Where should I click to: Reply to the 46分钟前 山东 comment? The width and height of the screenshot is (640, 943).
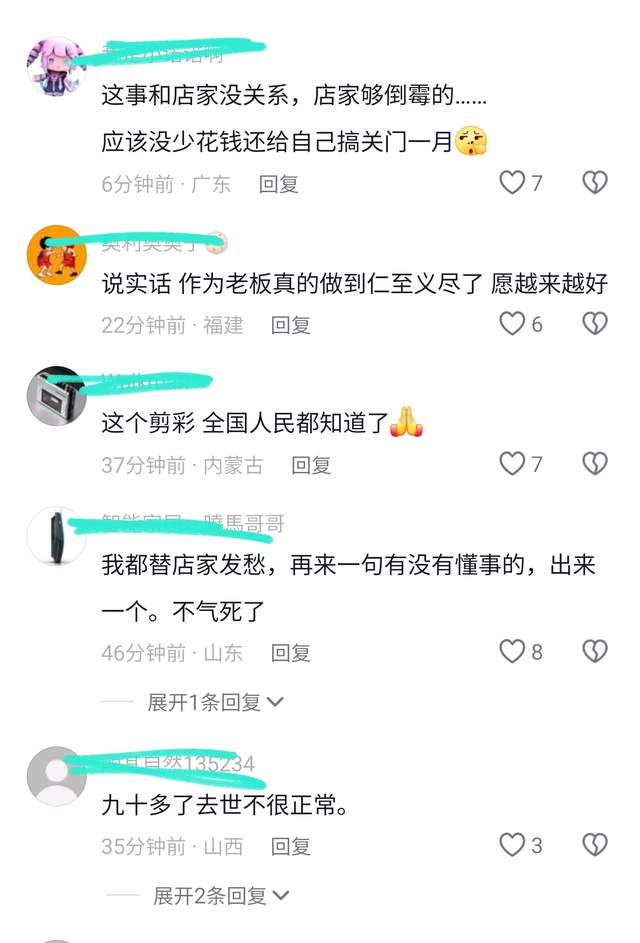(291, 653)
